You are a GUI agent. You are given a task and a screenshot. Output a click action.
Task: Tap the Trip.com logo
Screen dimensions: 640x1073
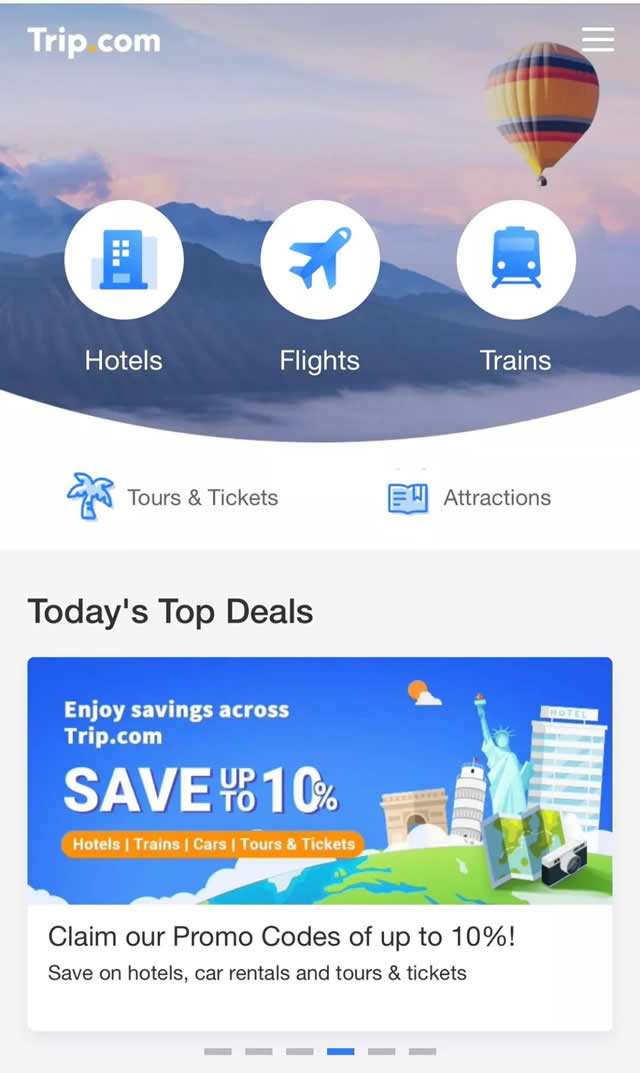pyautogui.click(x=94, y=41)
